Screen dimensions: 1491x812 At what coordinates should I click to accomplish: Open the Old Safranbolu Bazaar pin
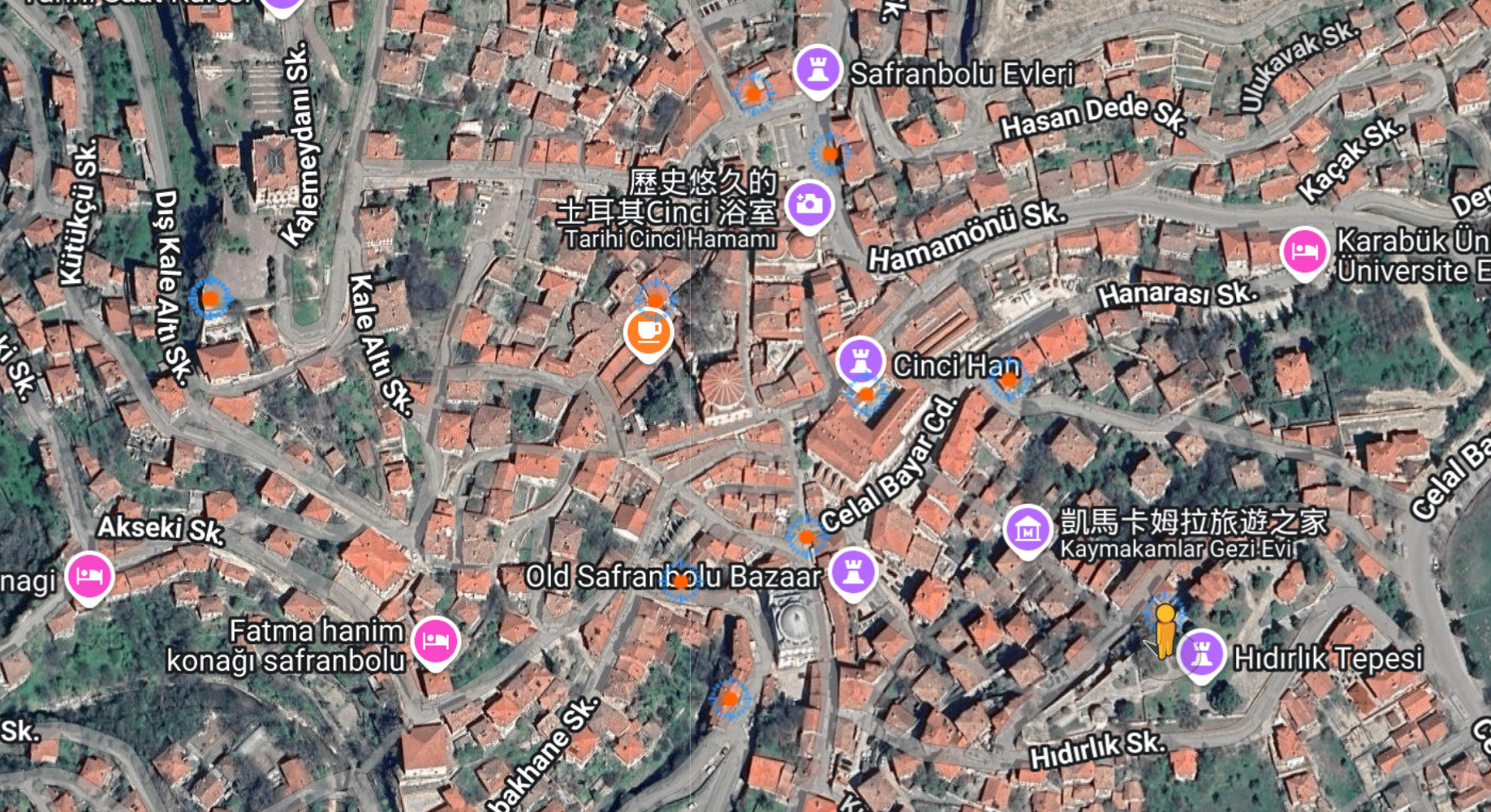[x=852, y=571]
